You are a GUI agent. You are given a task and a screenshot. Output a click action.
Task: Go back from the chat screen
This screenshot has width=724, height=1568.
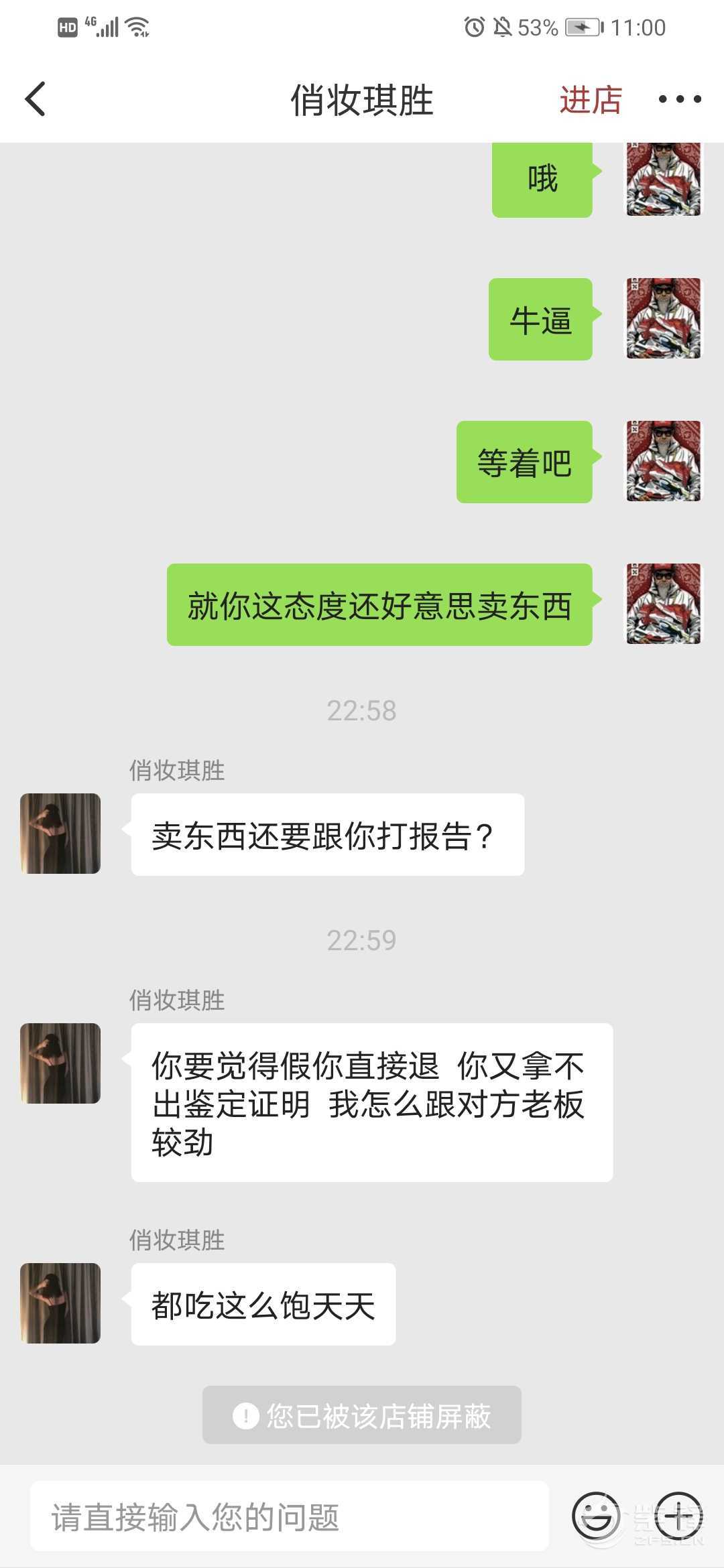[x=36, y=99]
